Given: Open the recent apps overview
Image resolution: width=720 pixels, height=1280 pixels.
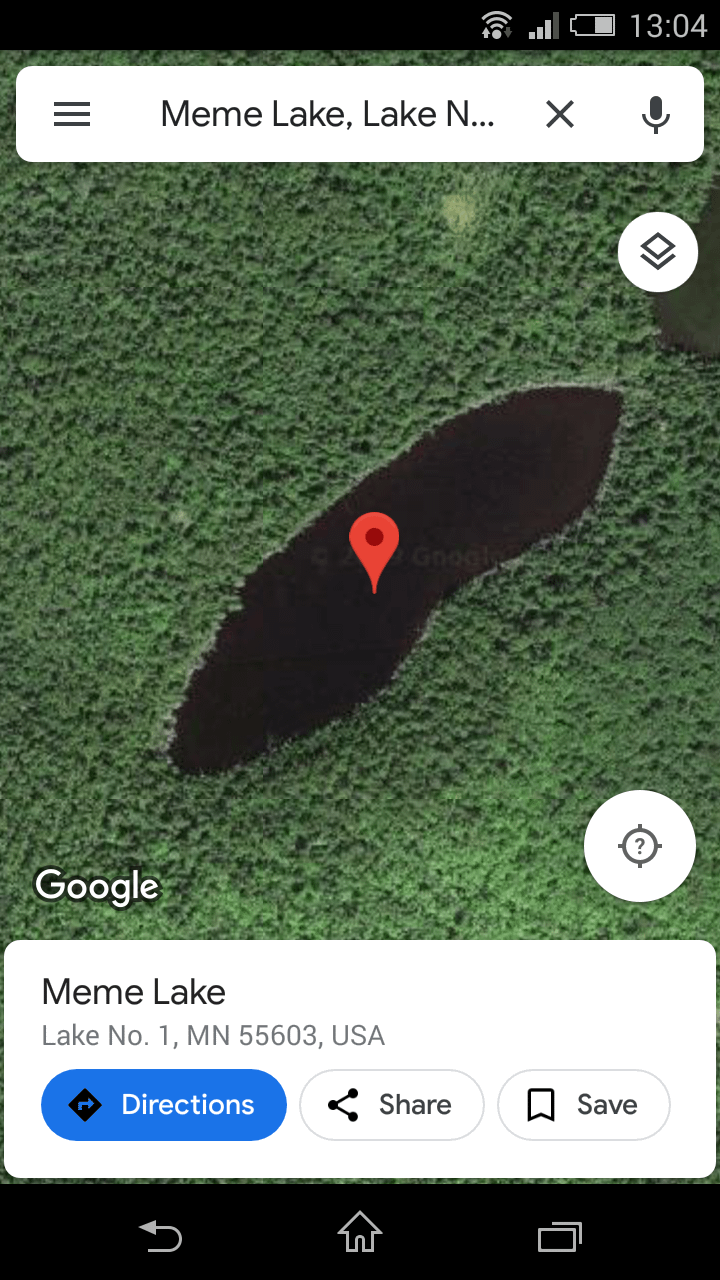Looking at the screenshot, I should (559, 1237).
